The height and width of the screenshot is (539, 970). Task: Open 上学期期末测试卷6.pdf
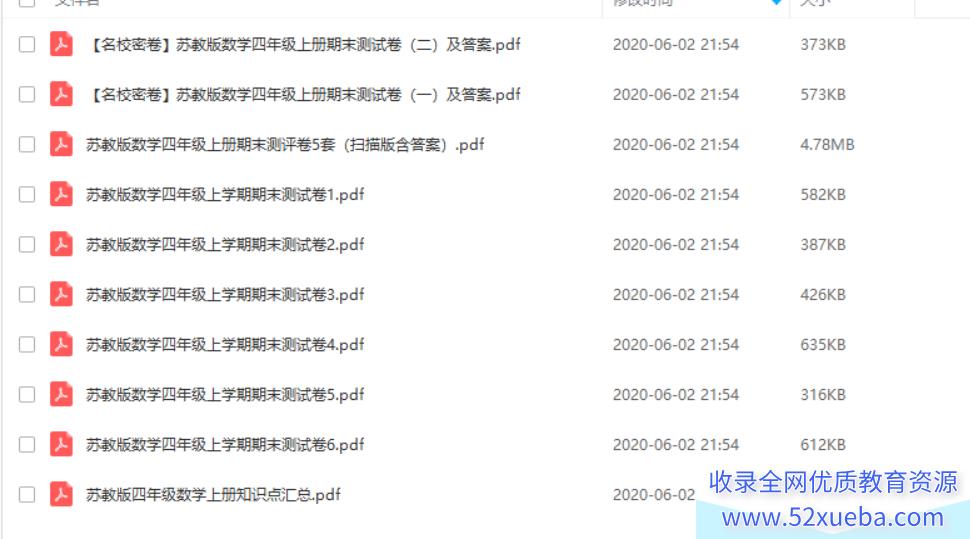click(x=225, y=444)
